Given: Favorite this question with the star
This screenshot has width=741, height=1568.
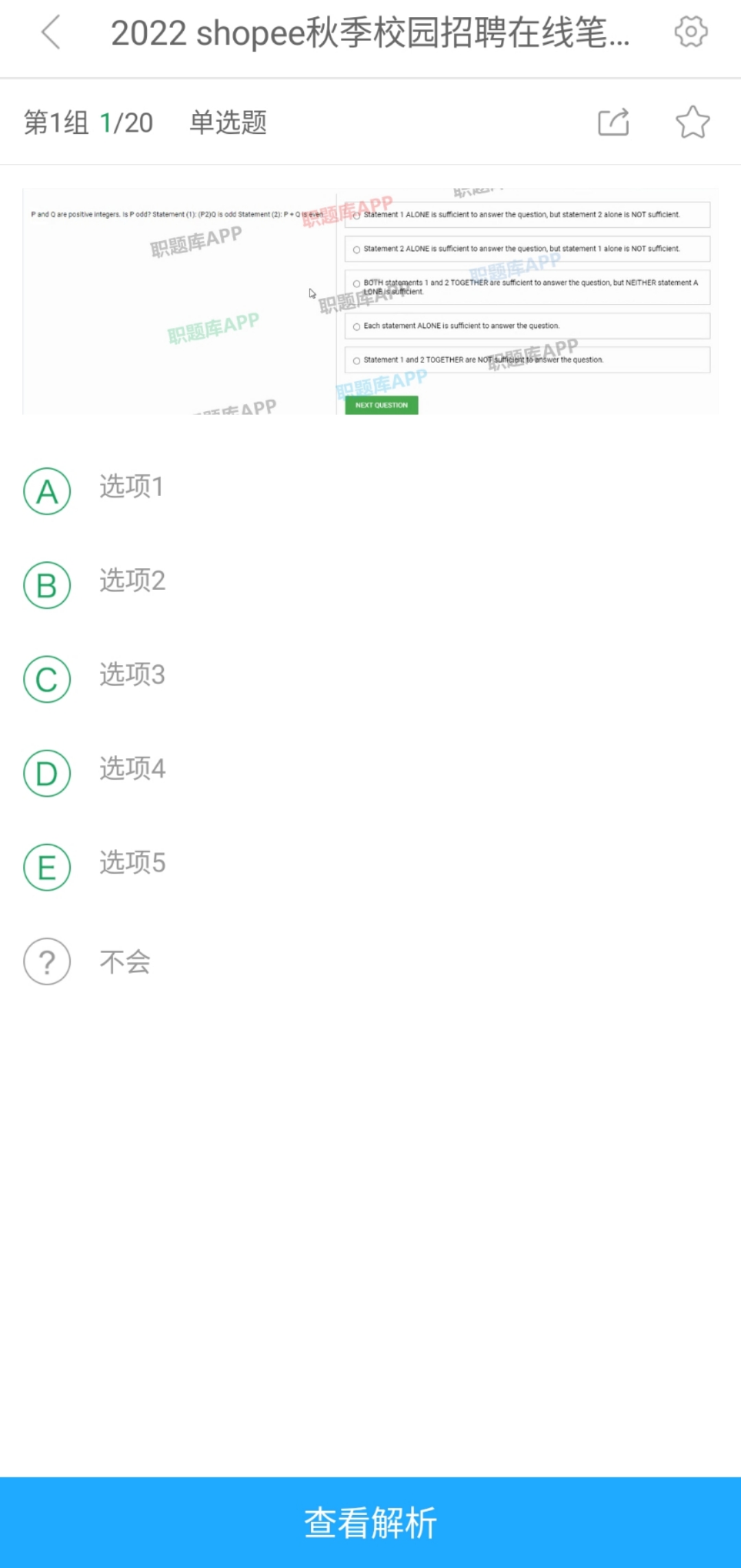Looking at the screenshot, I should point(692,122).
